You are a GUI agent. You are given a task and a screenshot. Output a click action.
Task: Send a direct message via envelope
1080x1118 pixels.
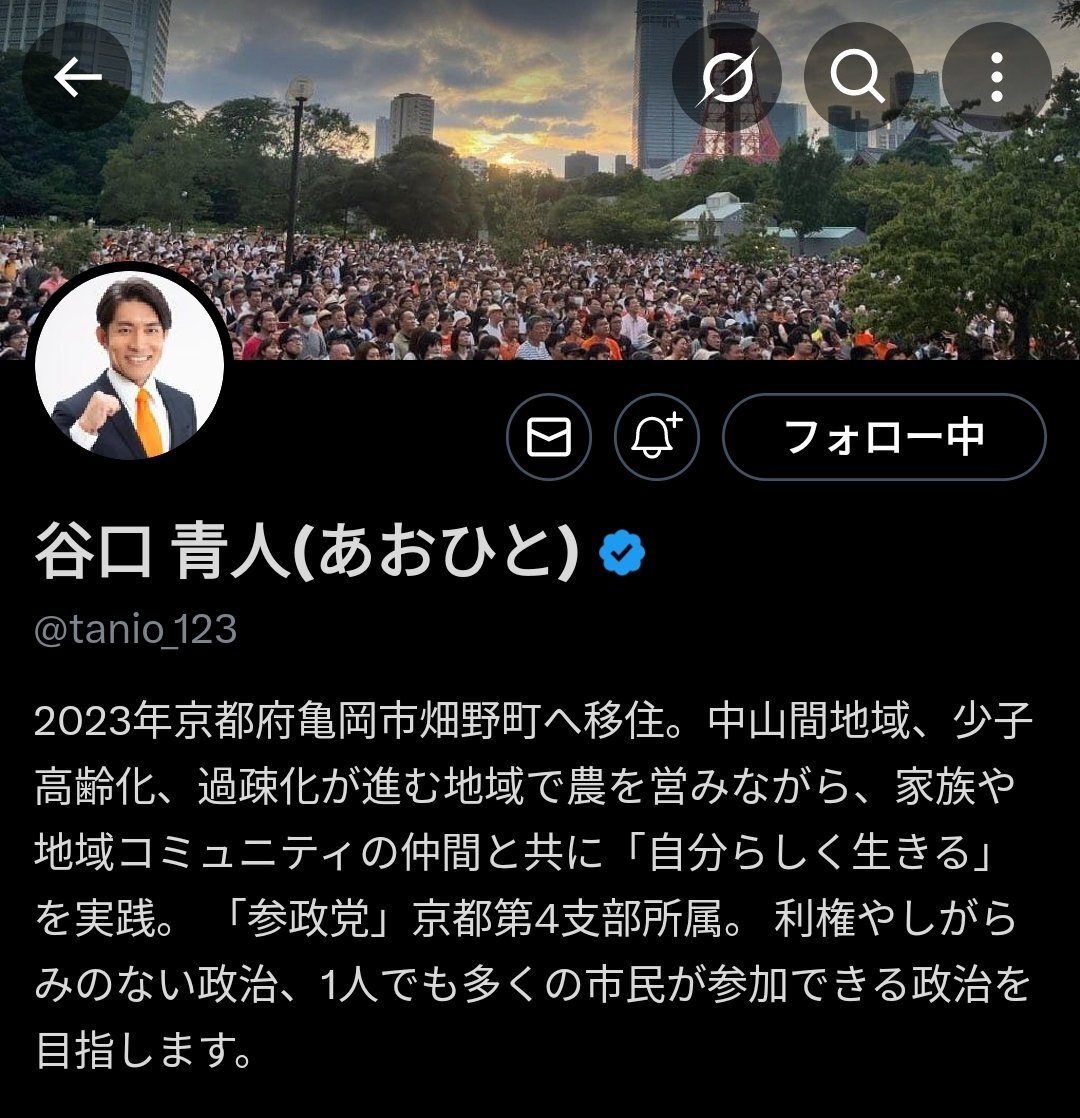tap(549, 437)
